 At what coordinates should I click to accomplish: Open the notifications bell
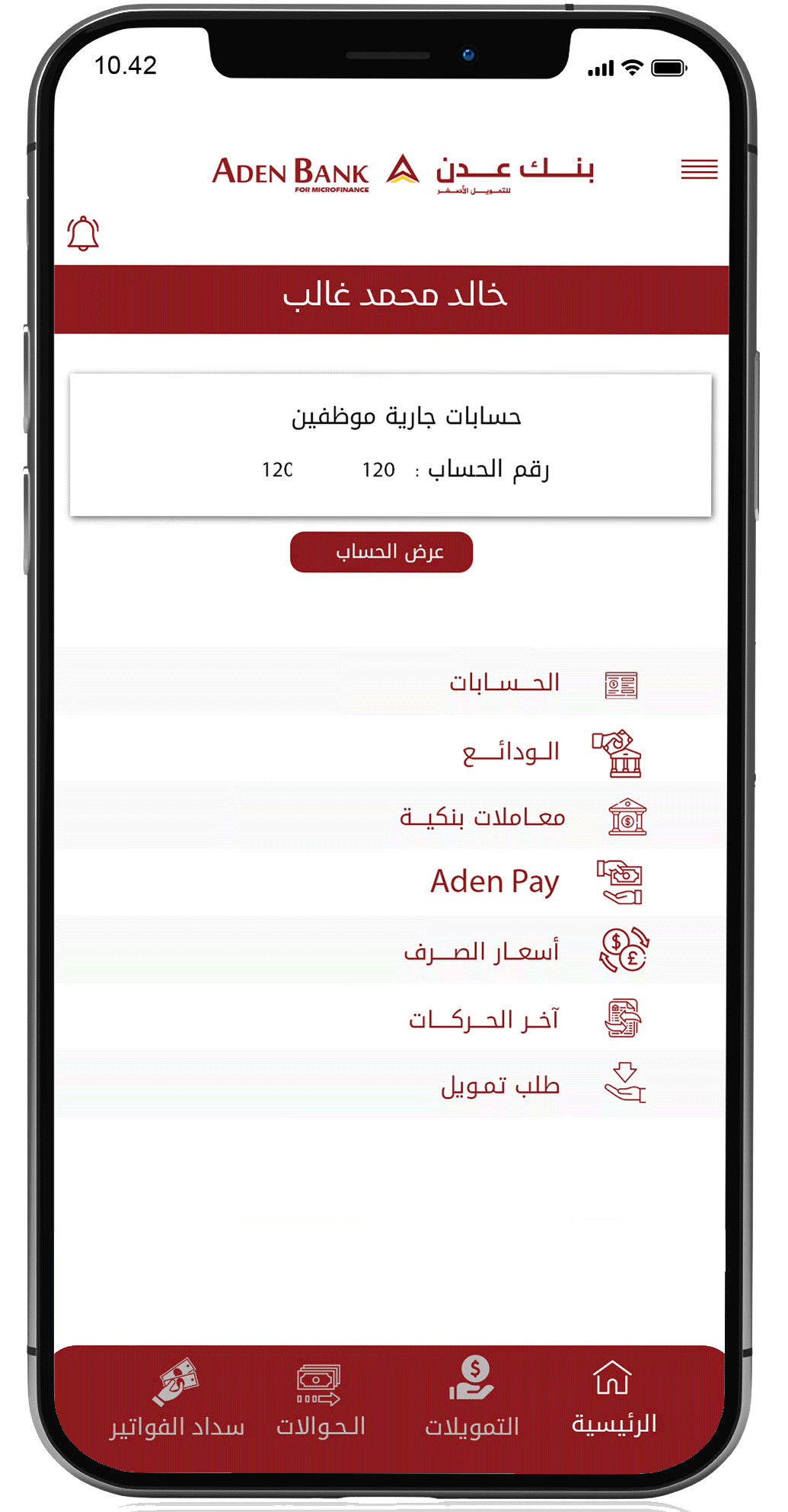coord(83,233)
